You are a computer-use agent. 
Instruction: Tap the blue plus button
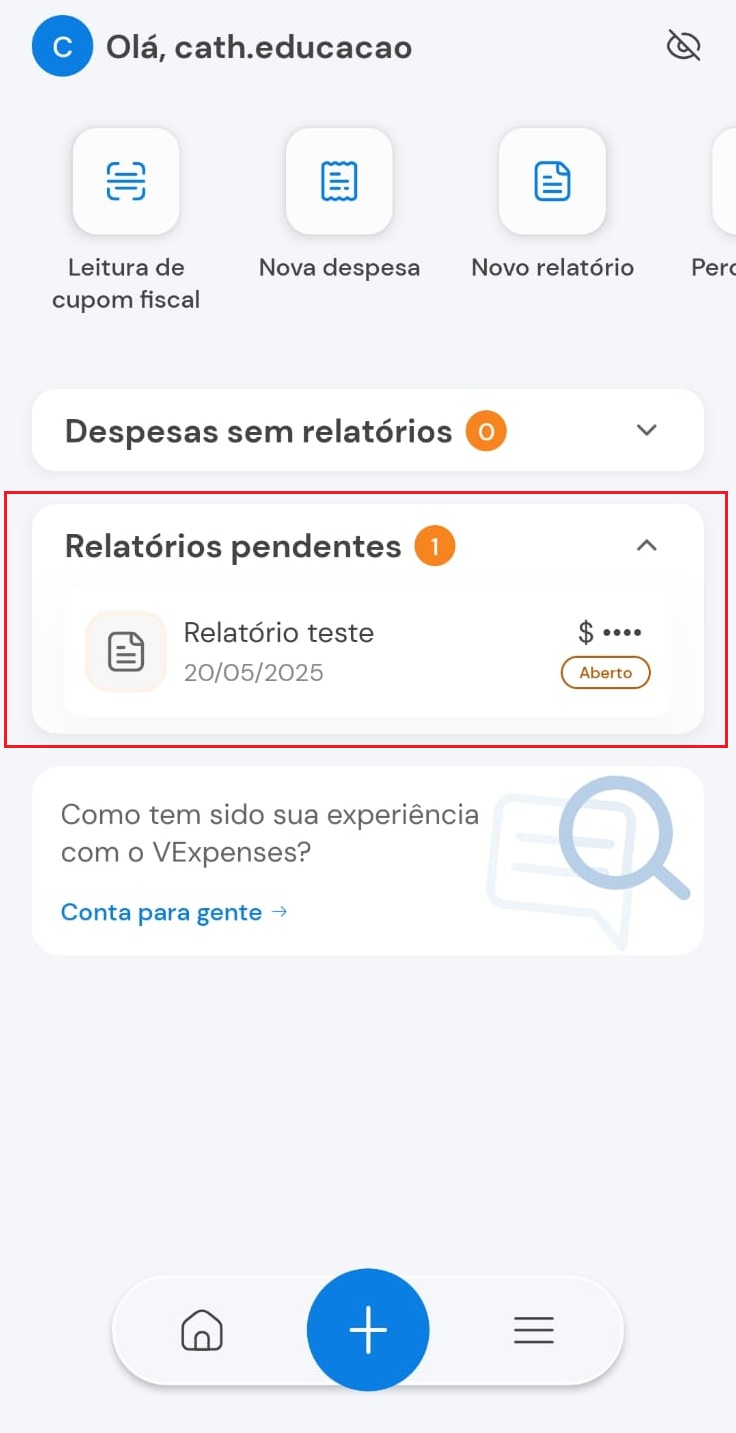pyautogui.click(x=368, y=1330)
